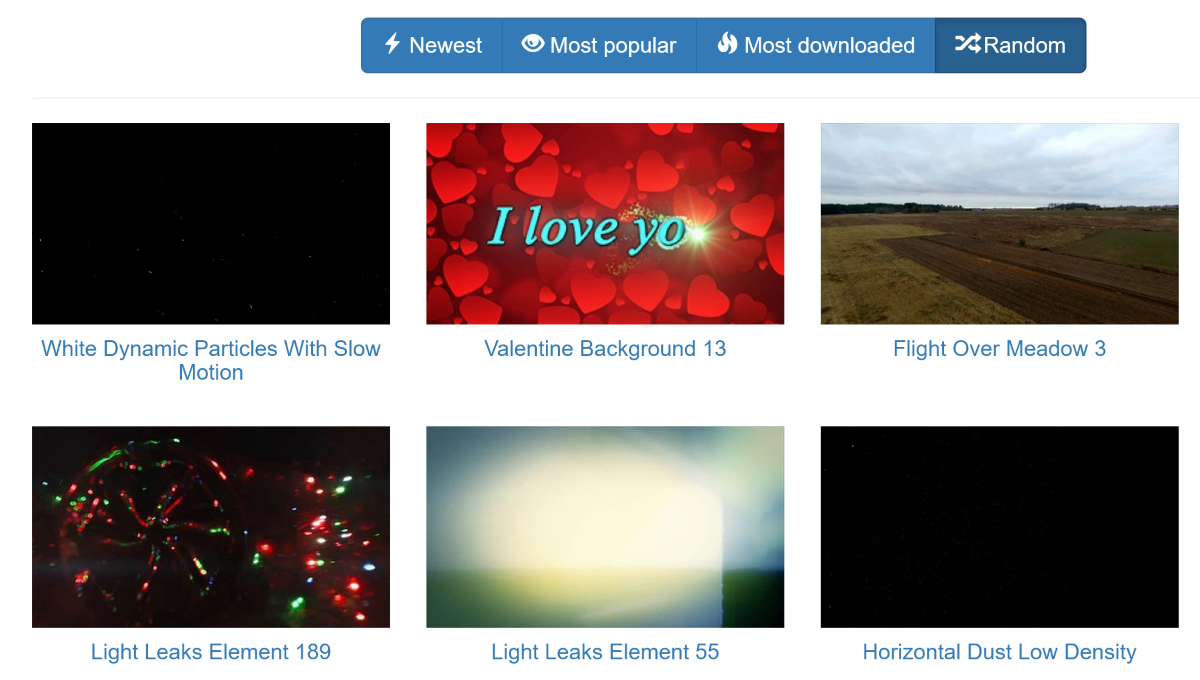The width and height of the screenshot is (1200, 680).
Task: Open the dark dust video thumbnail
Action: (x=999, y=527)
